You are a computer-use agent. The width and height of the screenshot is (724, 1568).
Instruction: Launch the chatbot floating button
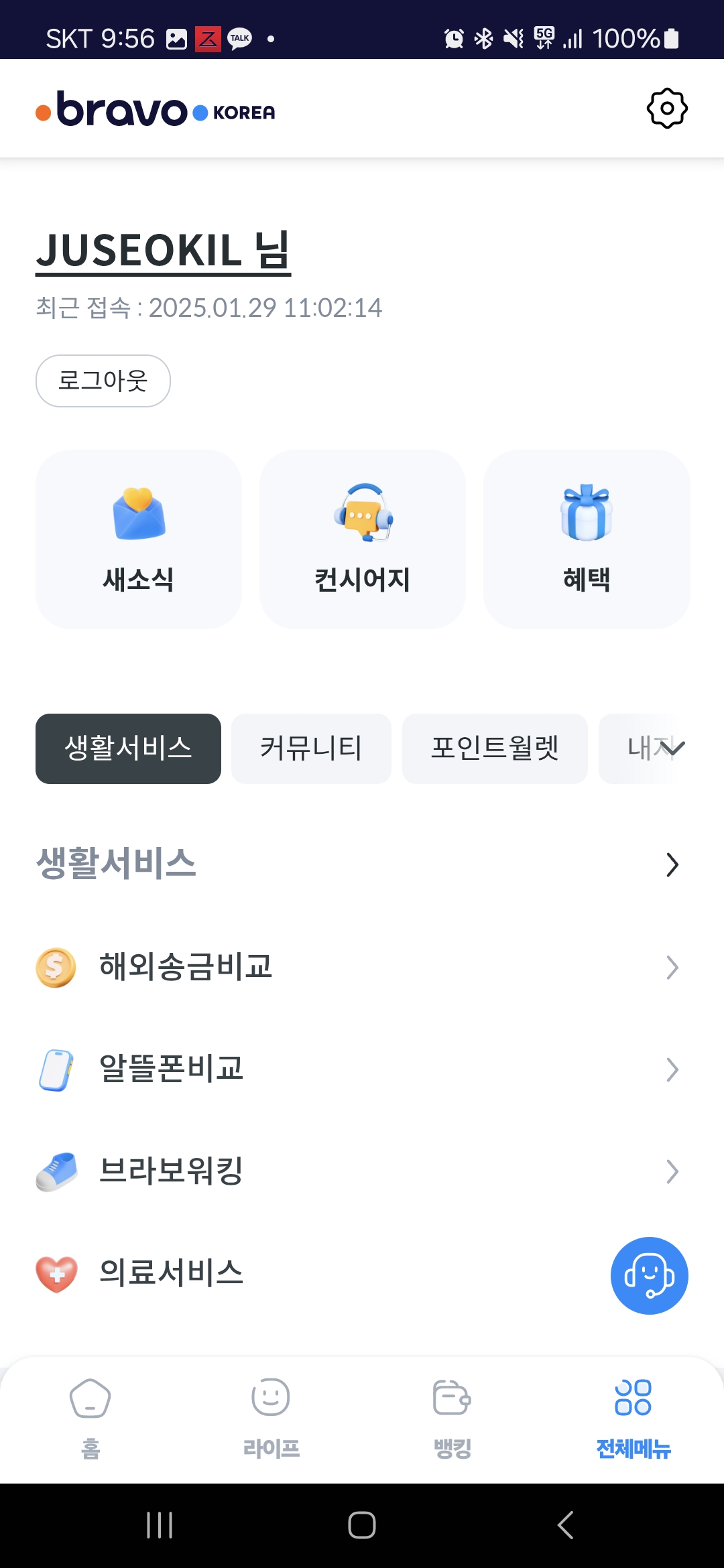[649, 1275]
